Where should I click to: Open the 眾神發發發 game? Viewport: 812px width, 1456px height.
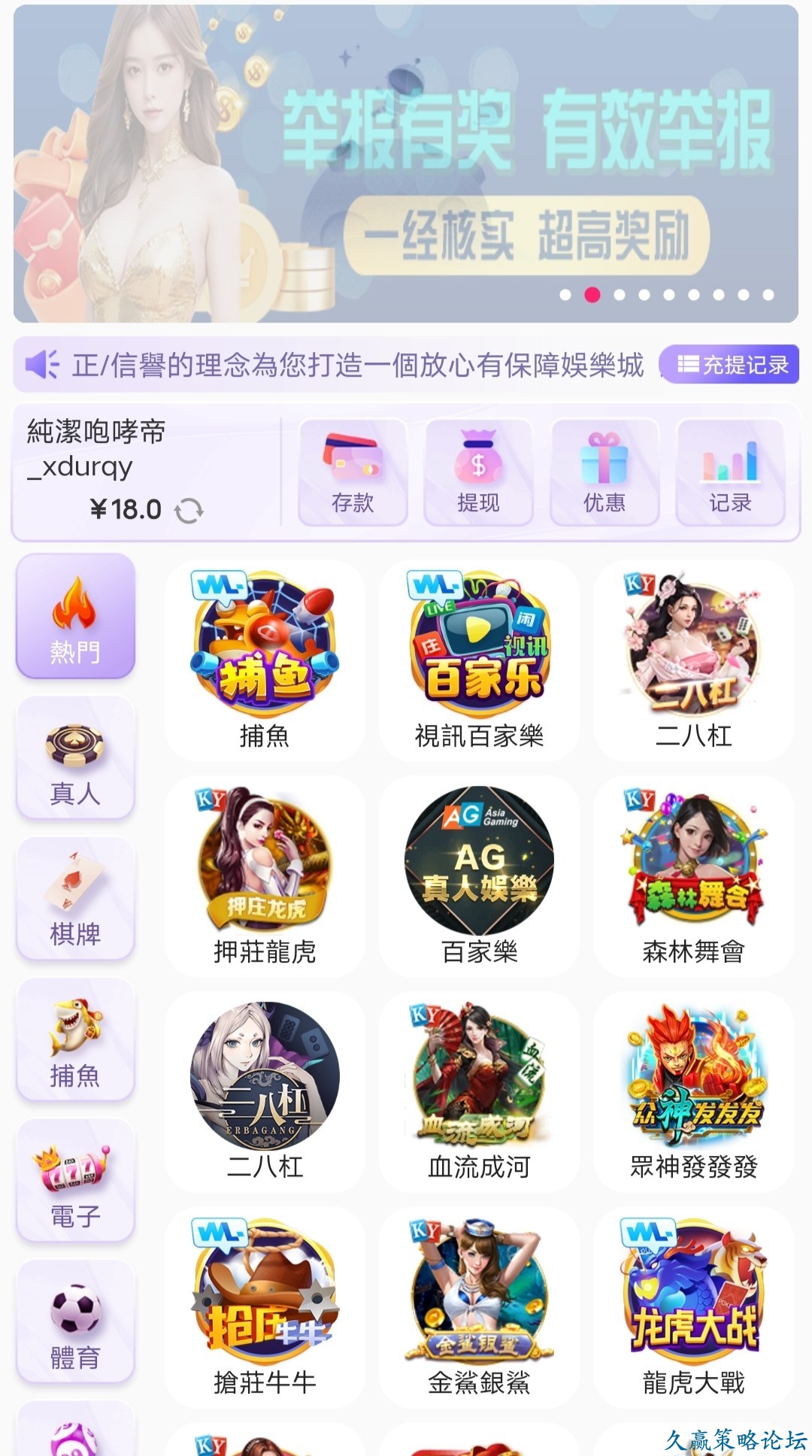tap(693, 1092)
